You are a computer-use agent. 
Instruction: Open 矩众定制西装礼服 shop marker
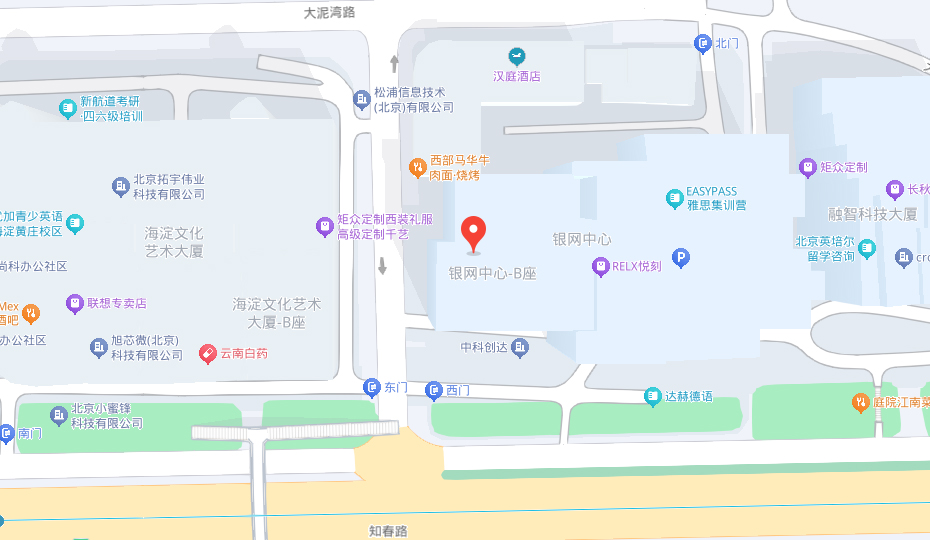tap(324, 226)
